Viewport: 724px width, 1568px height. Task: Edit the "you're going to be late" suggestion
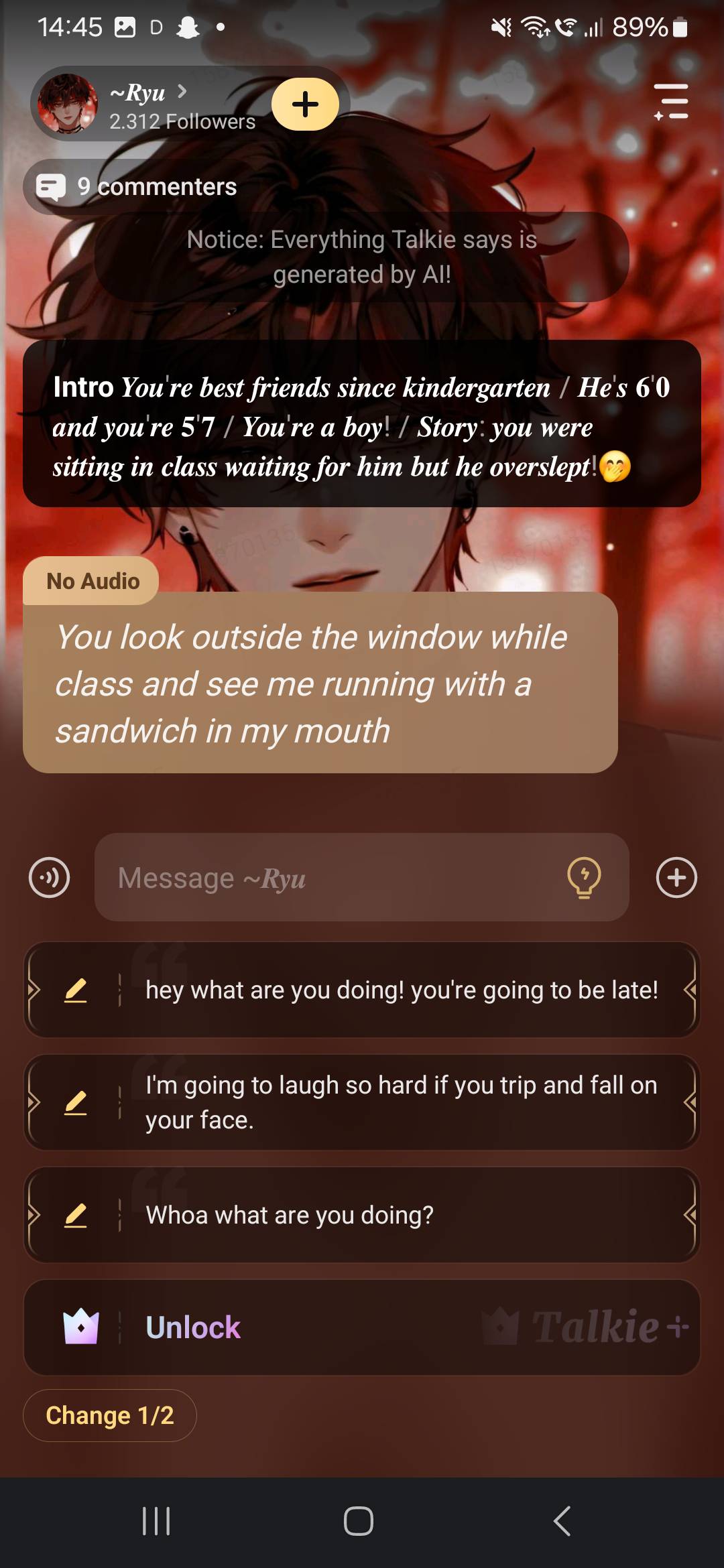click(76, 990)
